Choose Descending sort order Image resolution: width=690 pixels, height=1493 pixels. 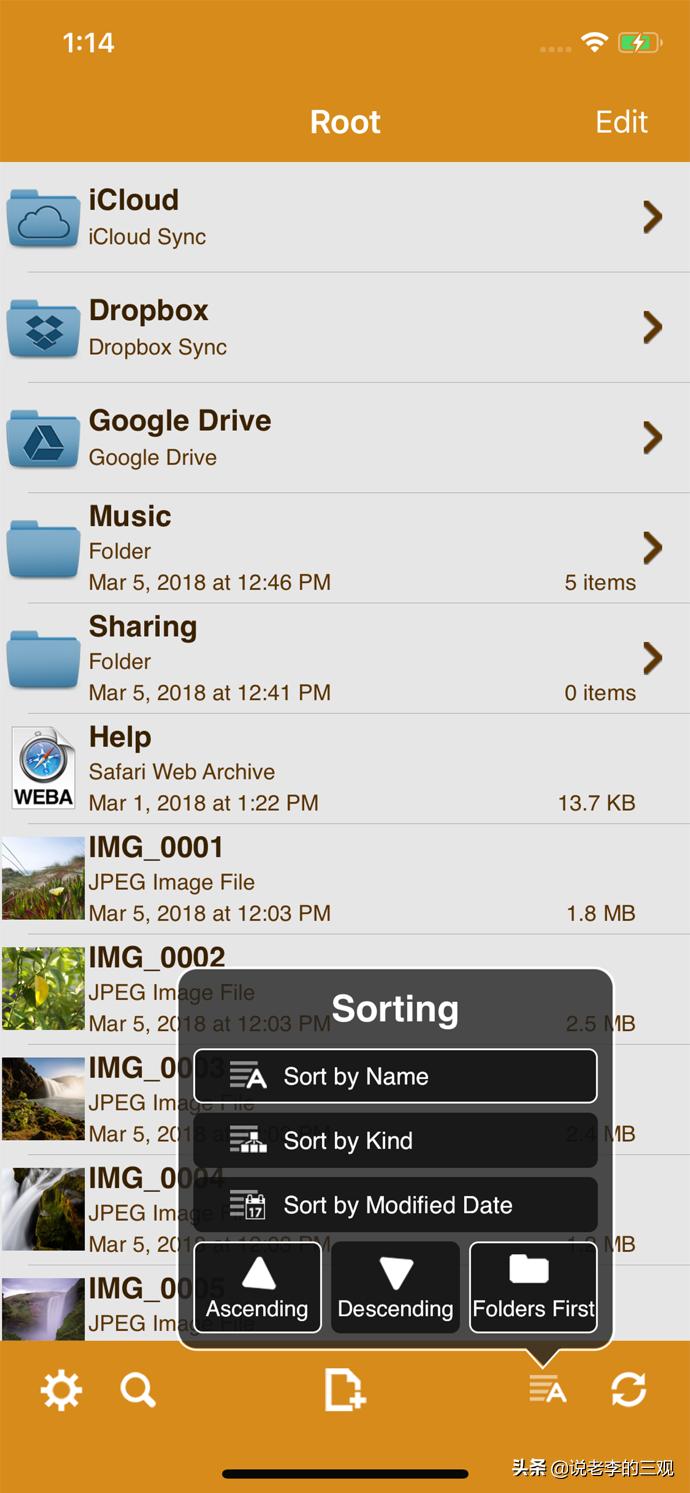(395, 1288)
